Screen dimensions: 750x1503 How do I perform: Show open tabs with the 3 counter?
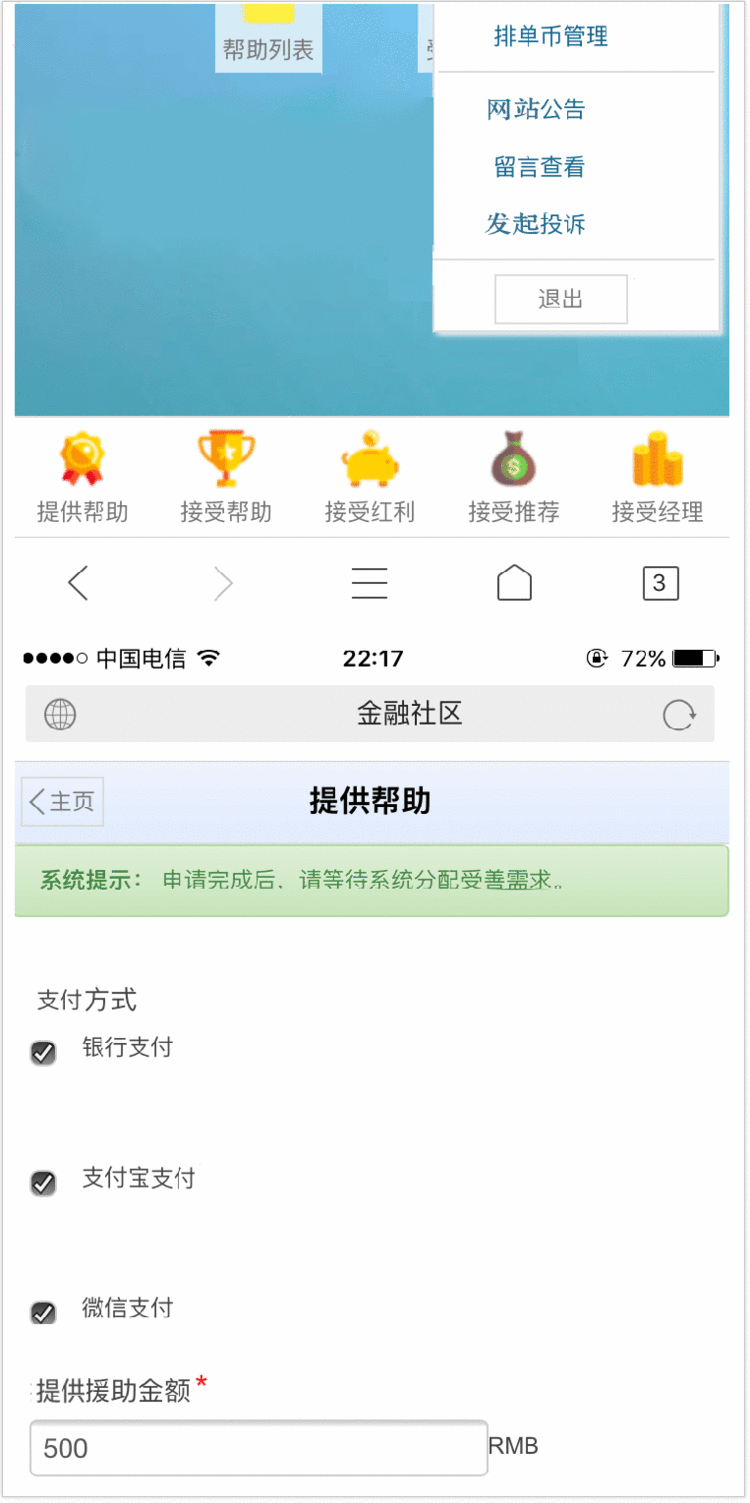660,582
